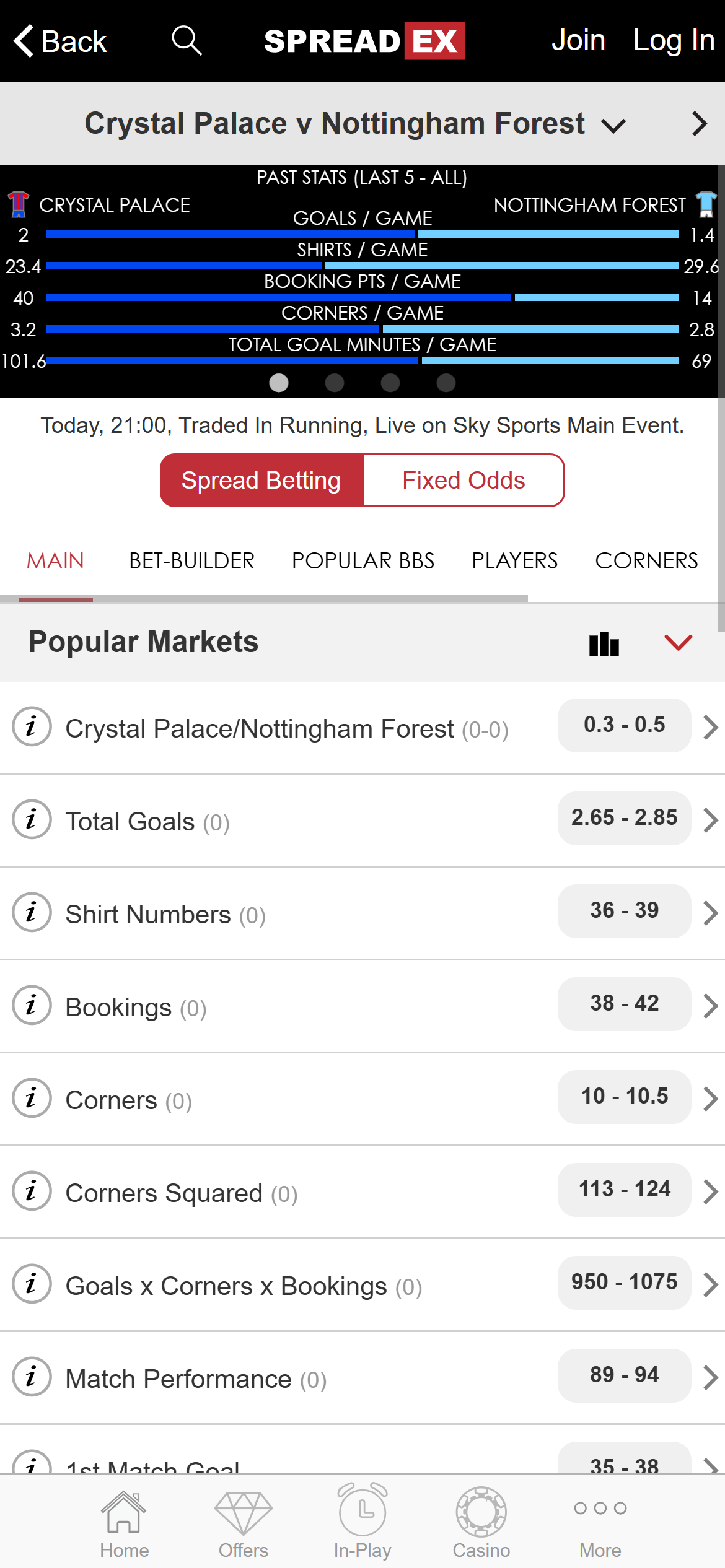Screen dimensions: 725x1568
Task: Switch to the PLAYERS tab
Action: [514, 560]
